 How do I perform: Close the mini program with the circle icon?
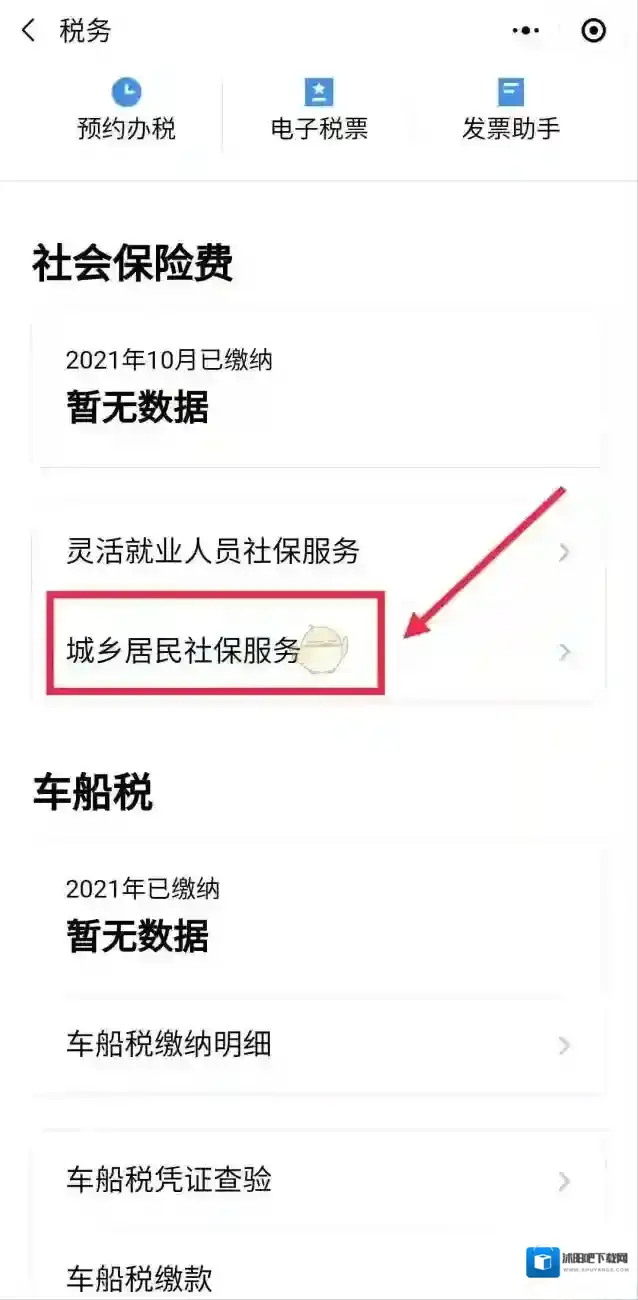click(x=593, y=31)
